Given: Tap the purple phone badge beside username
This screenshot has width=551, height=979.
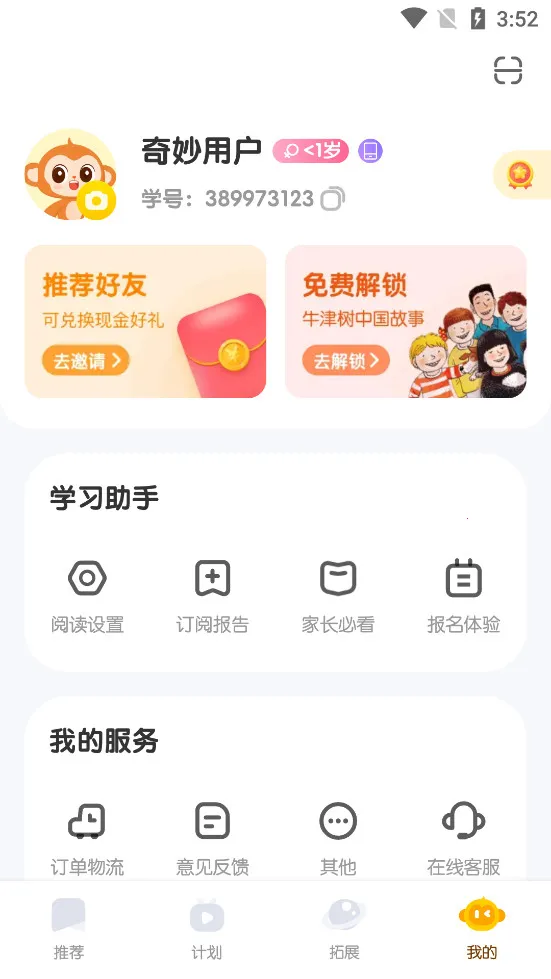Looking at the screenshot, I should [x=371, y=150].
